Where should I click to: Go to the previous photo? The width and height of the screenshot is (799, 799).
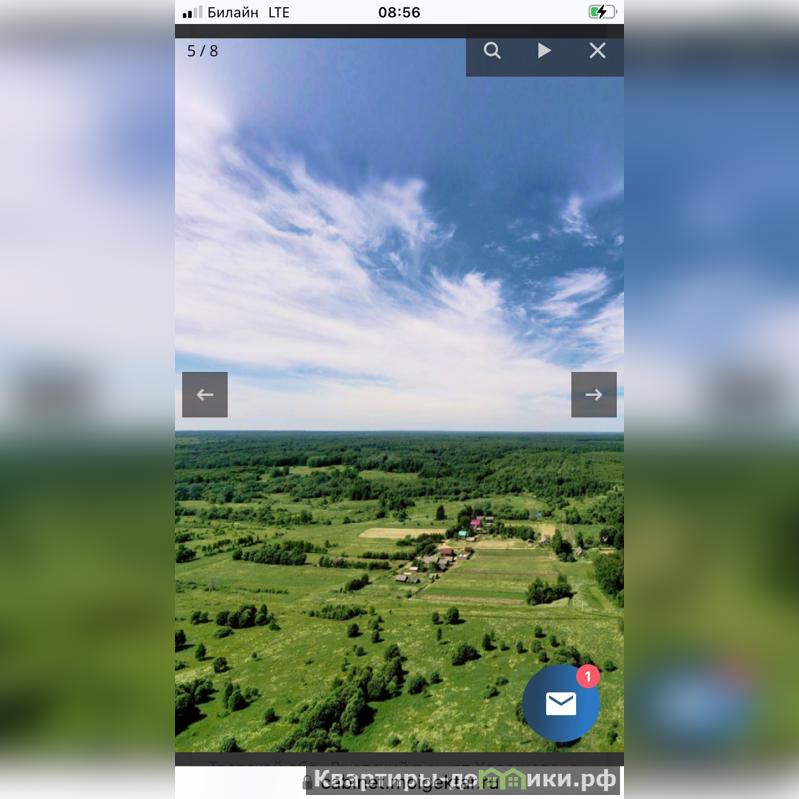pyautogui.click(x=205, y=395)
